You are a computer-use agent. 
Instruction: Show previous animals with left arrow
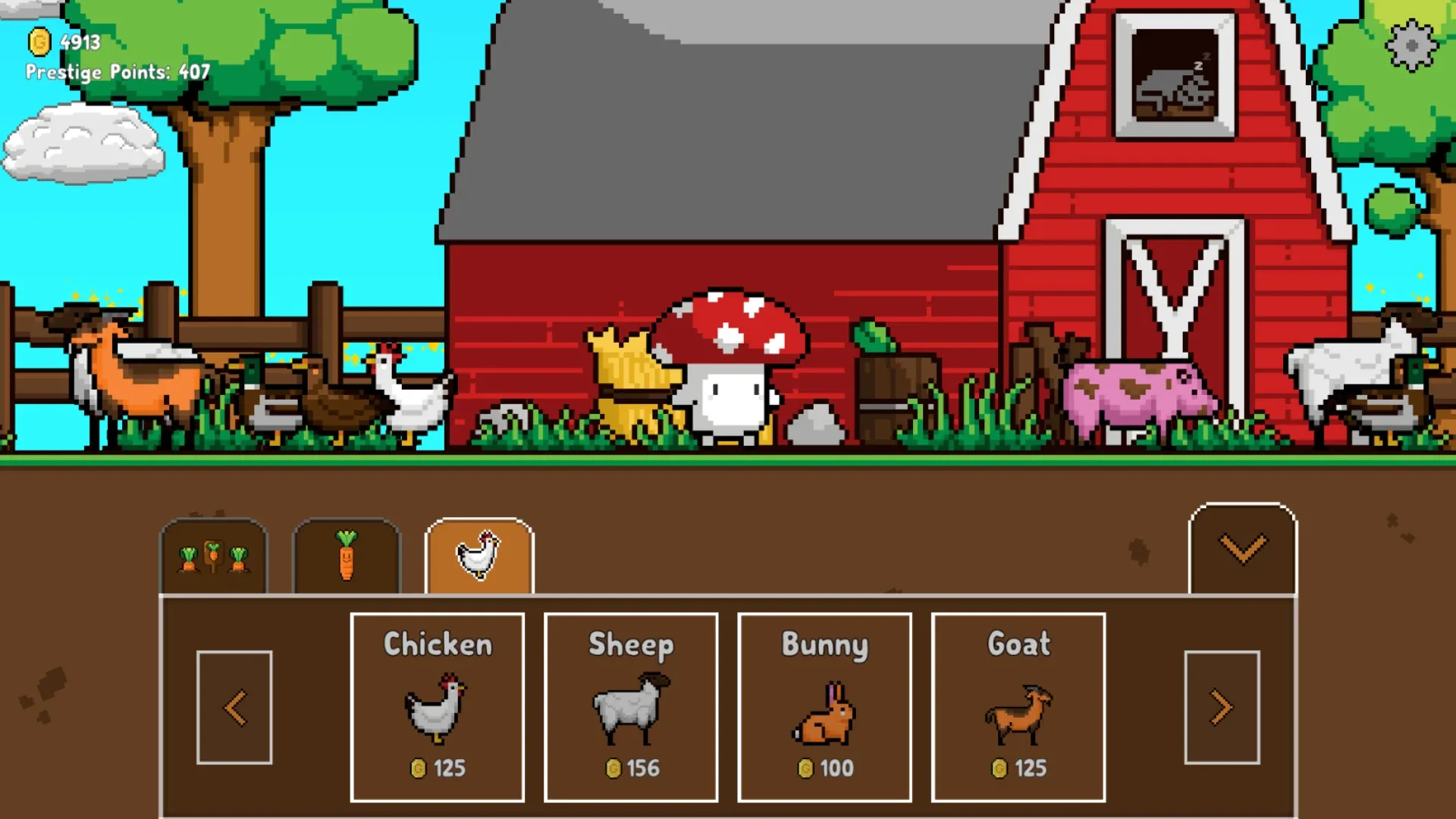(x=234, y=708)
